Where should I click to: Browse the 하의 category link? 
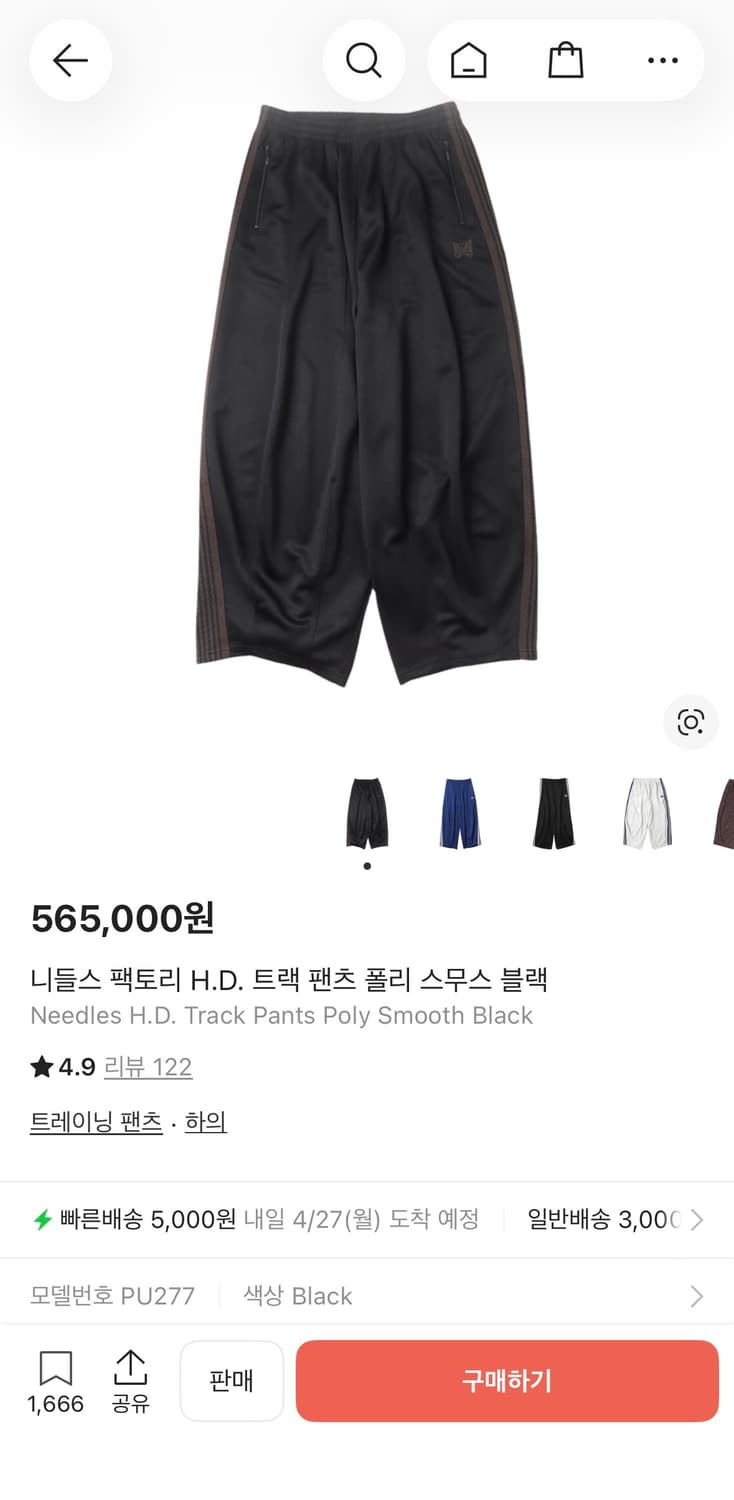pos(205,1121)
